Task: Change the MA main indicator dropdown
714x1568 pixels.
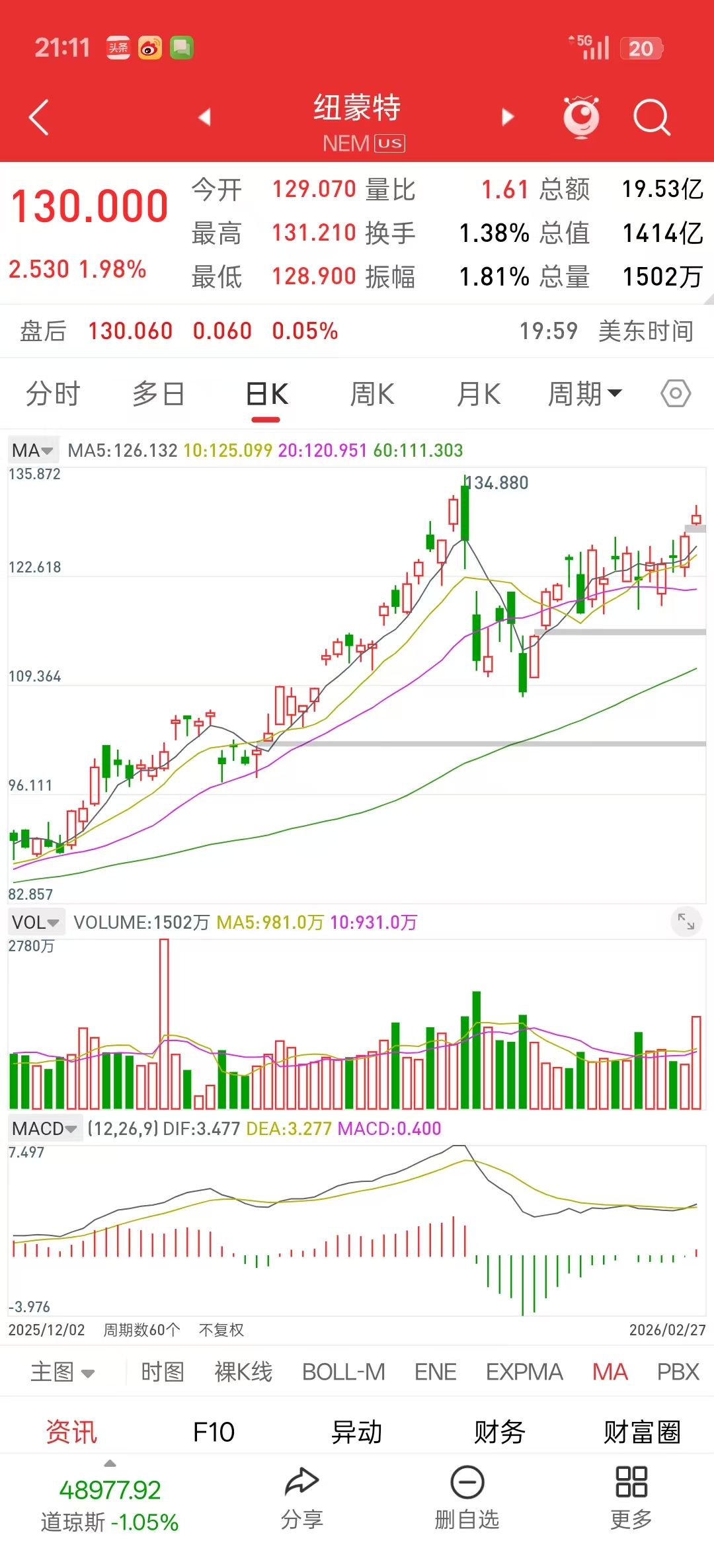Action: click(x=33, y=450)
